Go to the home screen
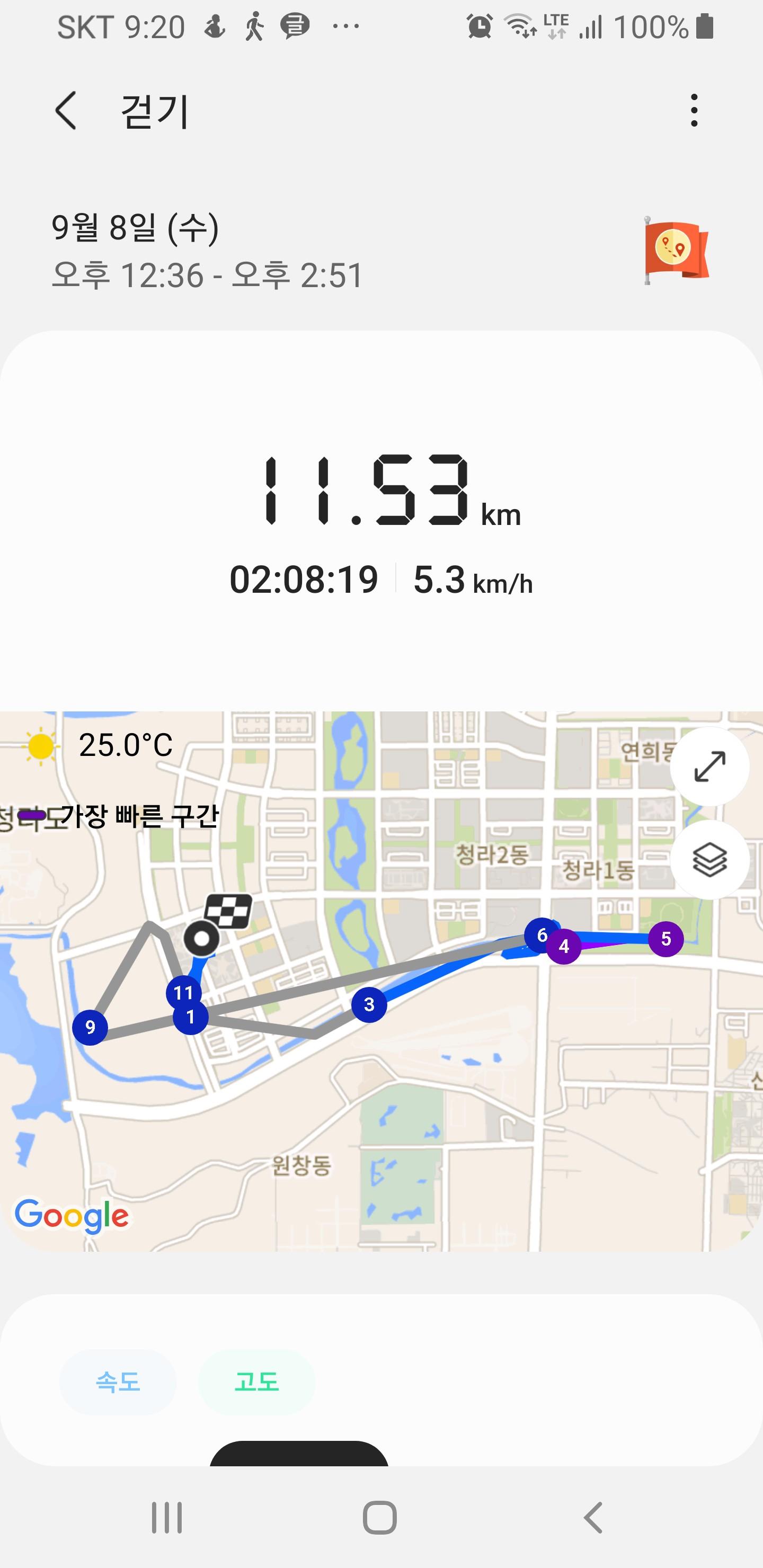This screenshot has height=1568, width=763. click(380, 1518)
